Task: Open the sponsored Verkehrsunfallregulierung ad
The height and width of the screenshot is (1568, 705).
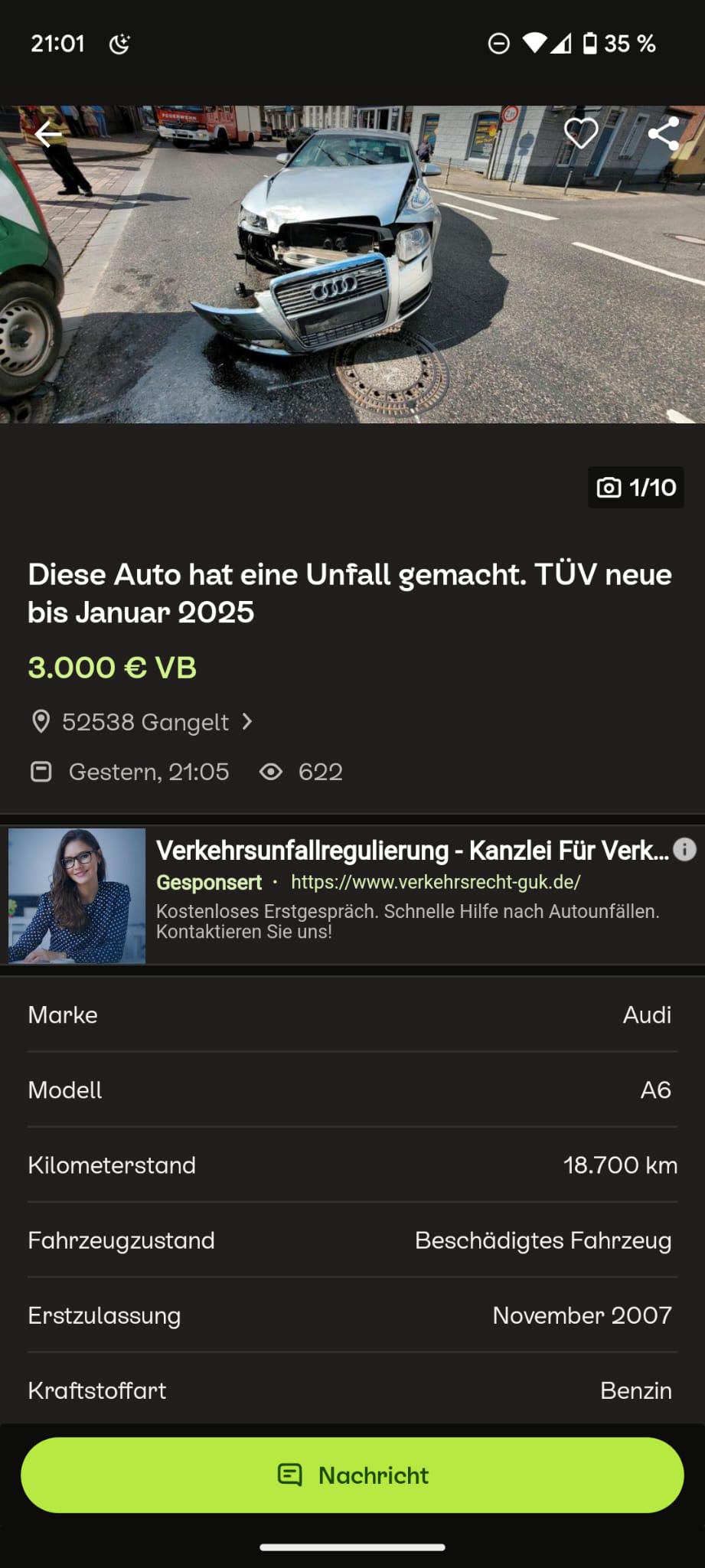Action: click(x=412, y=851)
